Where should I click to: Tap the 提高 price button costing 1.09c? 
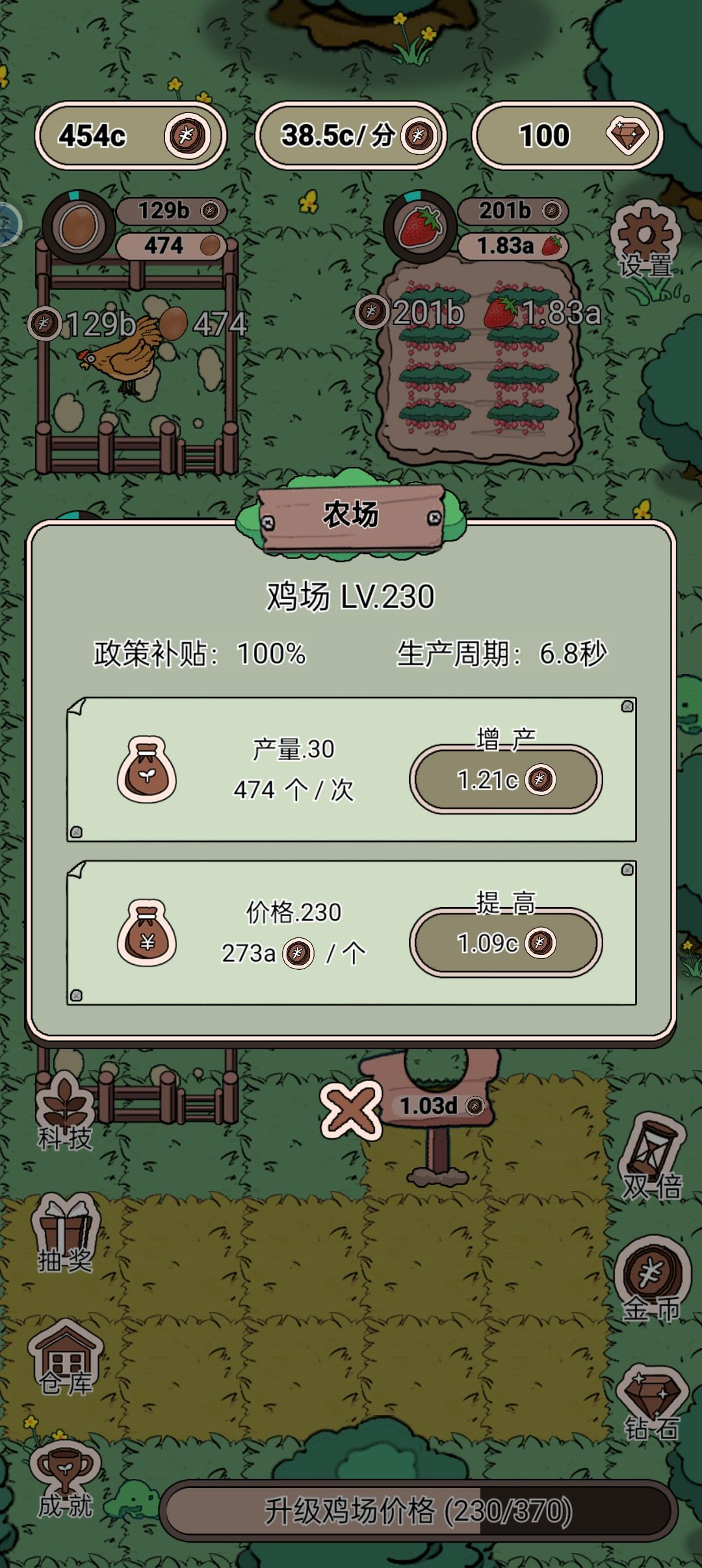[506, 942]
